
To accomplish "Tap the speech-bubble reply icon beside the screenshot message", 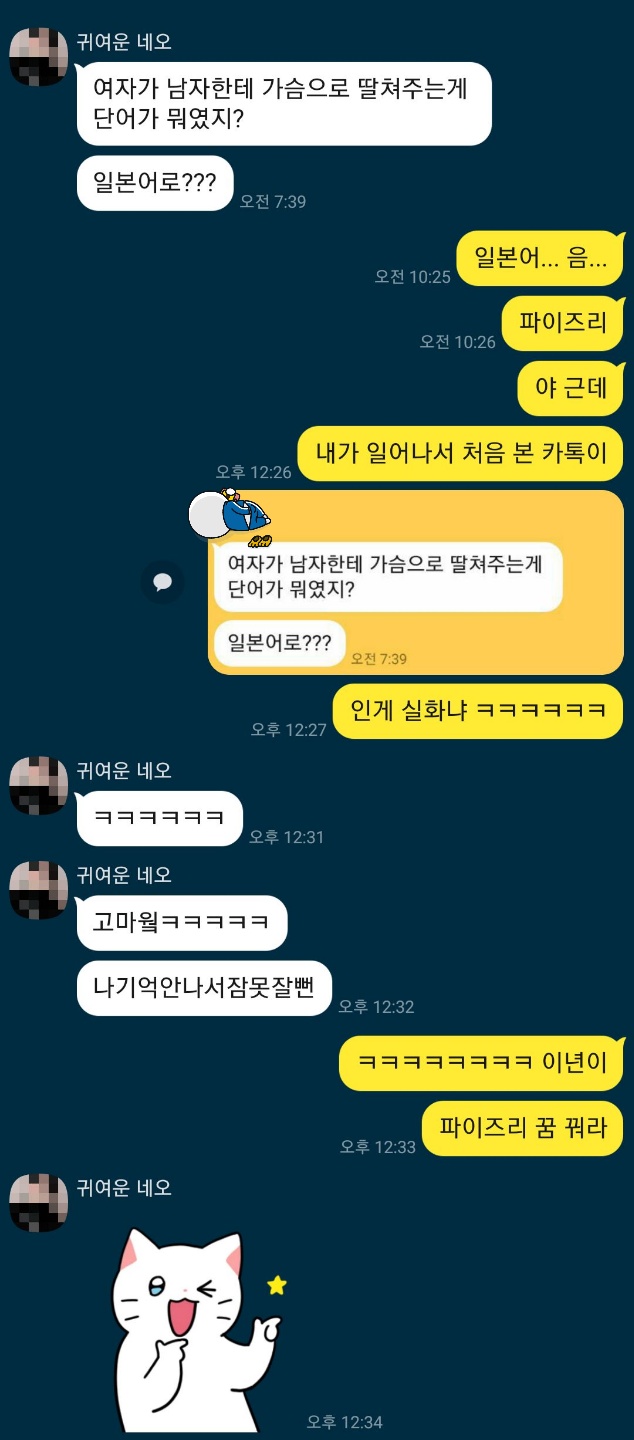I will tap(162, 582).
